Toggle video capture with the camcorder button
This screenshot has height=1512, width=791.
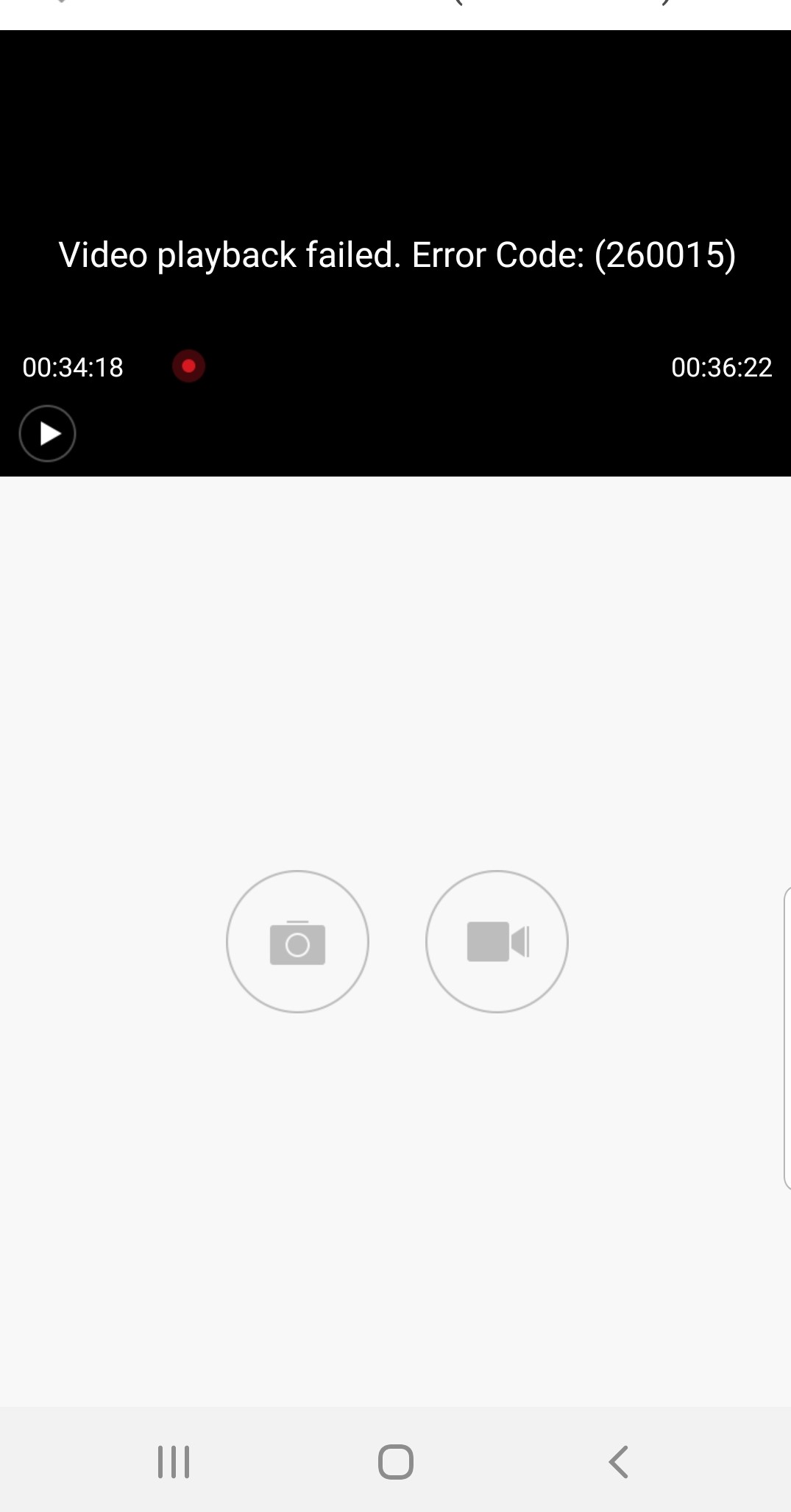[497, 942]
